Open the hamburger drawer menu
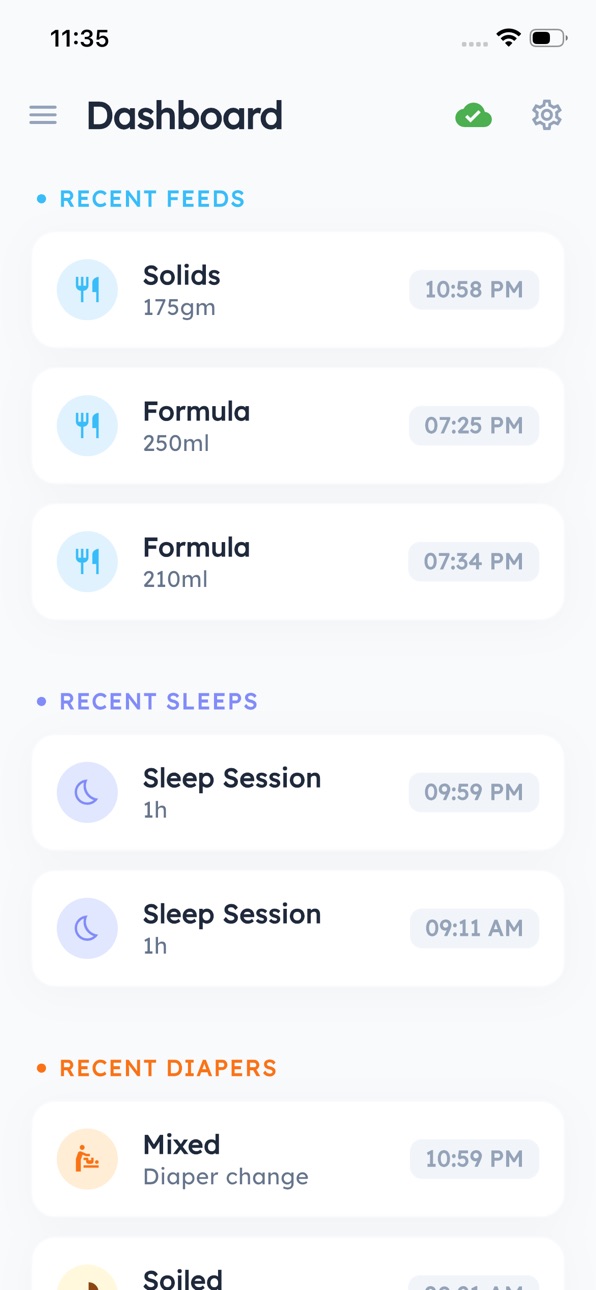 (x=43, y=115)
